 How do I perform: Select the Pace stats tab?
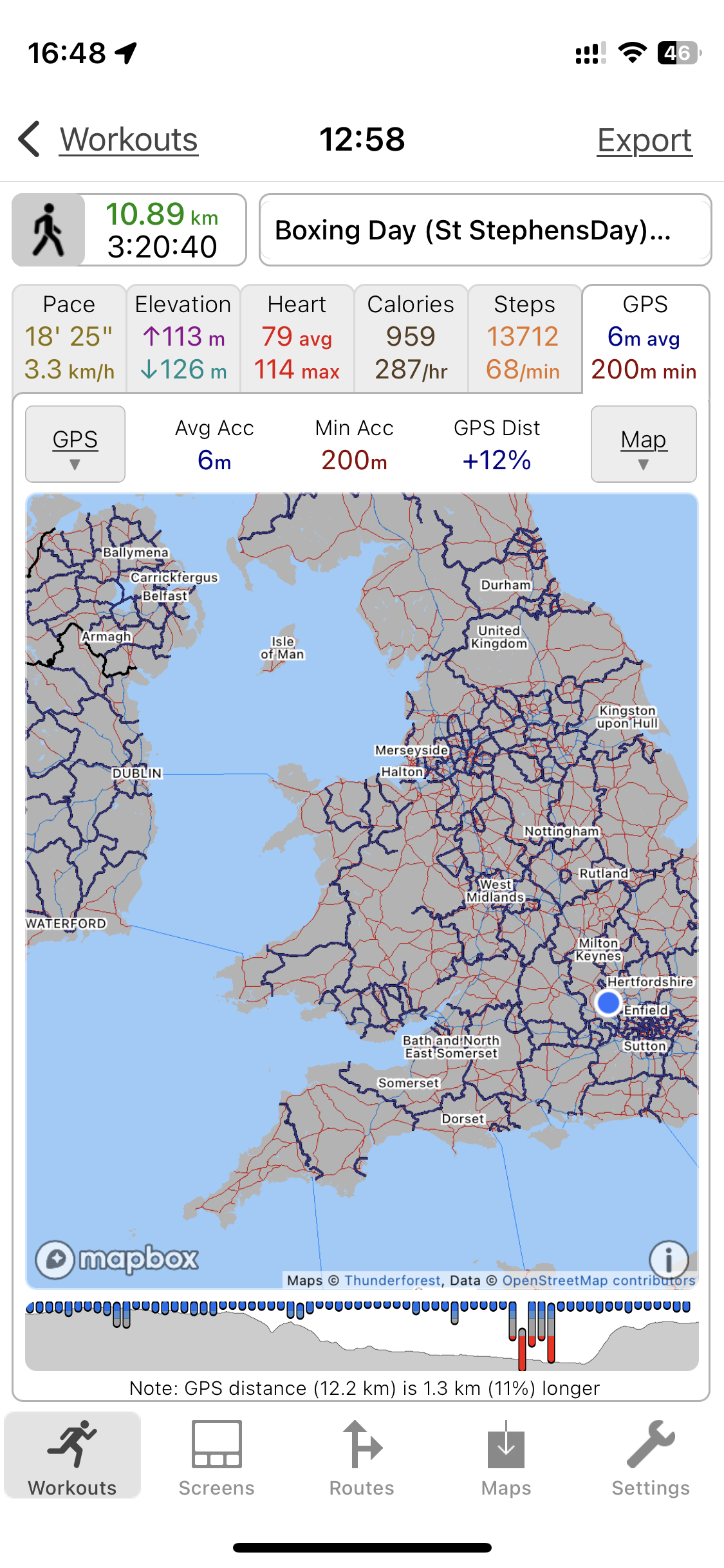pos(70,338)
